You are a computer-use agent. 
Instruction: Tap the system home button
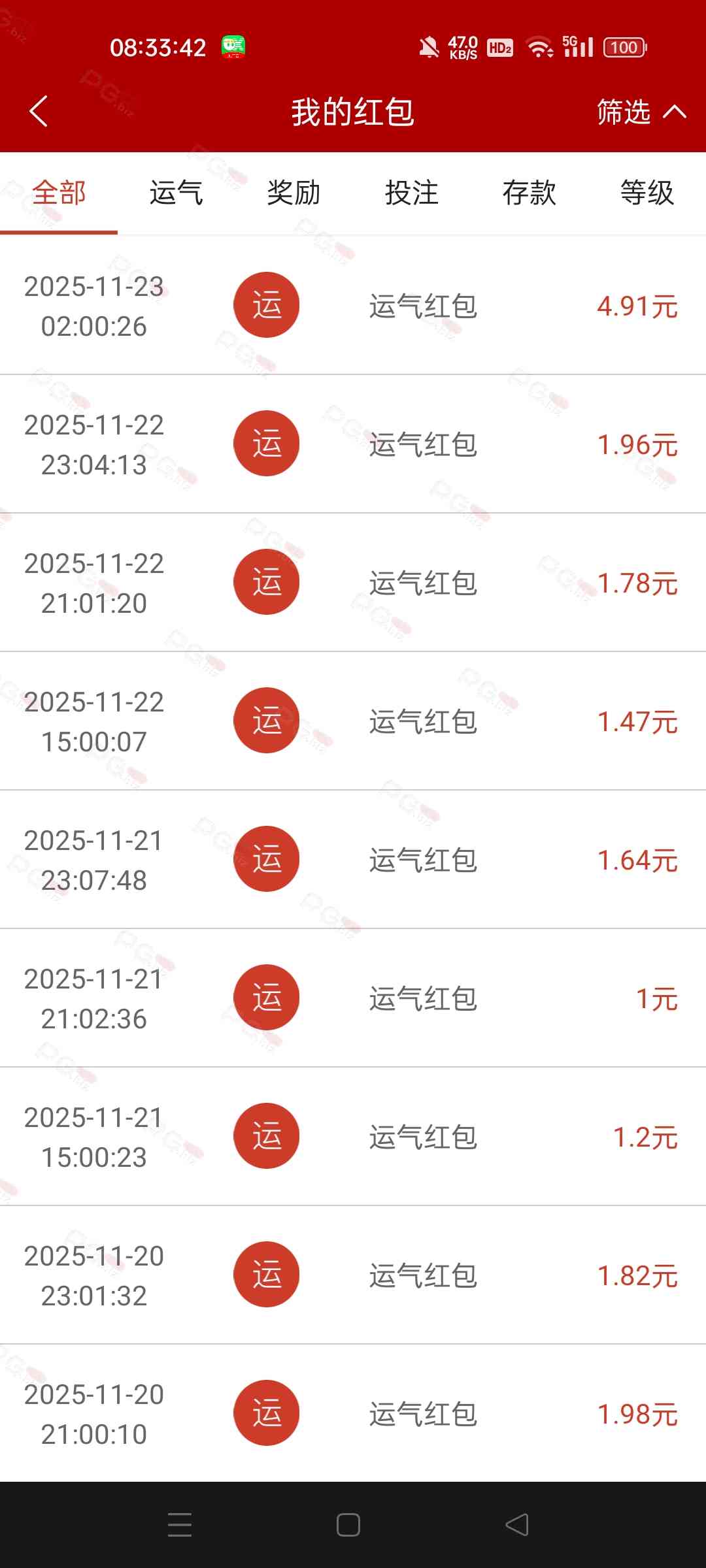point(348,1525)
